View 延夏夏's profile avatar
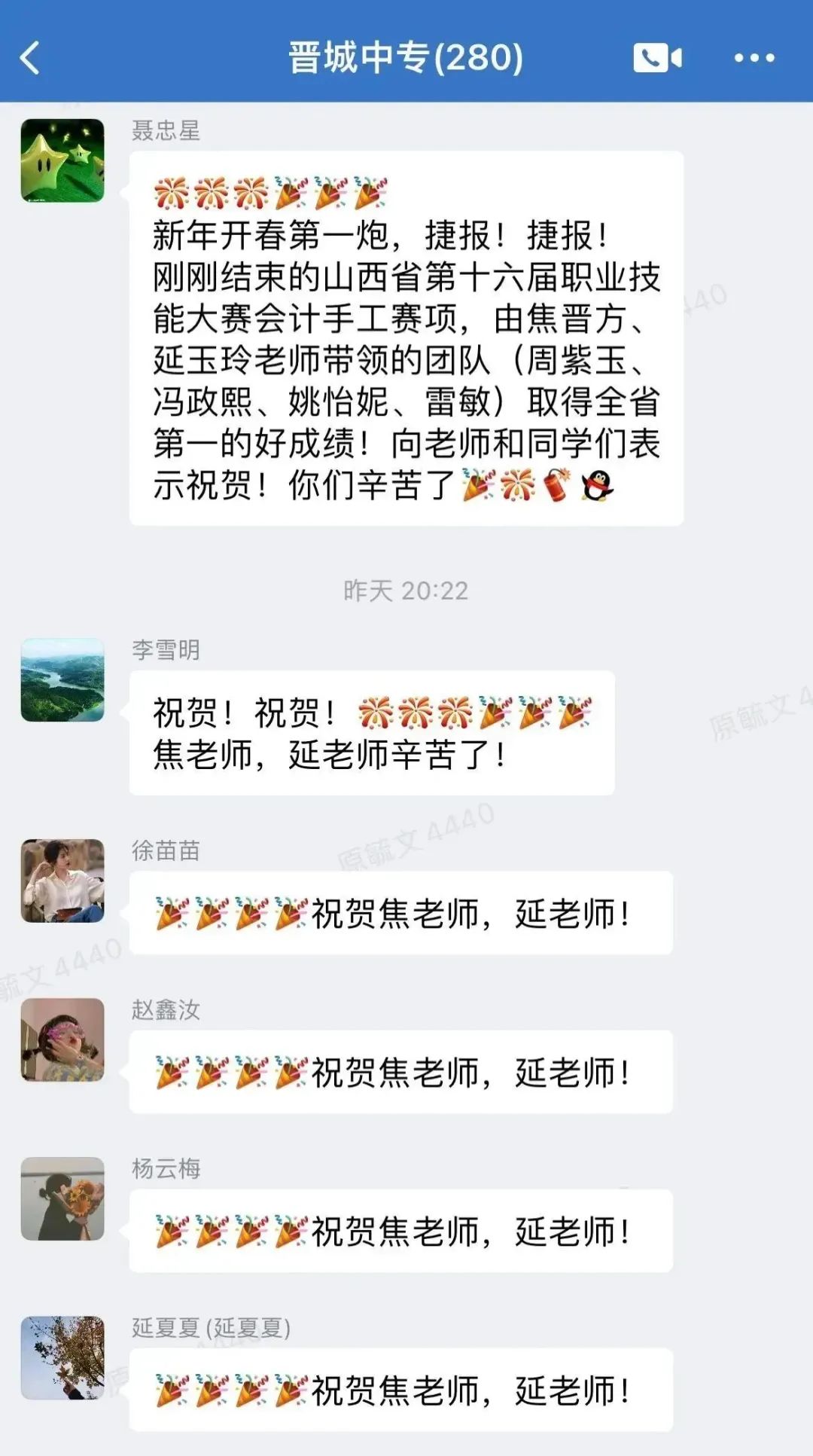The image size is (813, 1456). pos(62,1358)
